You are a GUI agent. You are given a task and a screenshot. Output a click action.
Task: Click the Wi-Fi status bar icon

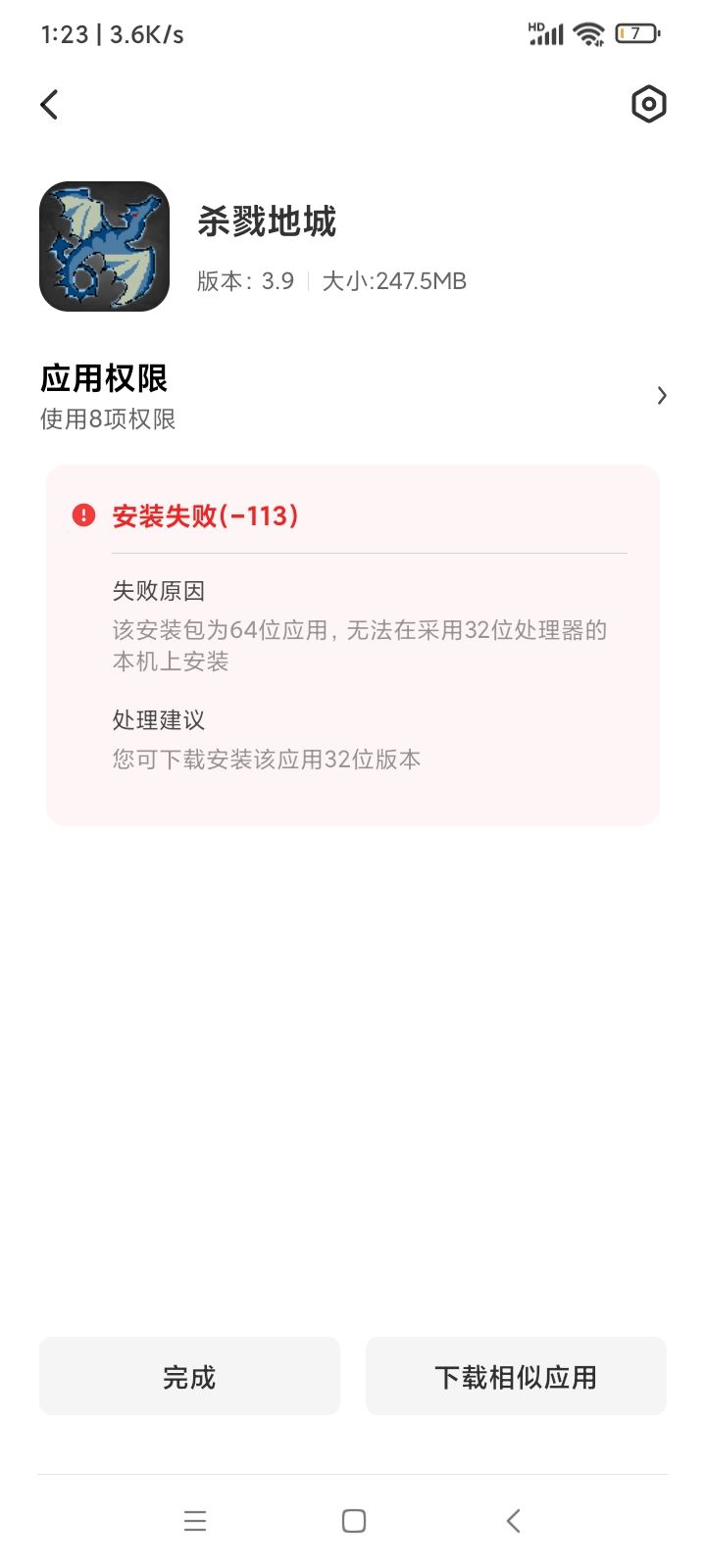click(588, 32)
